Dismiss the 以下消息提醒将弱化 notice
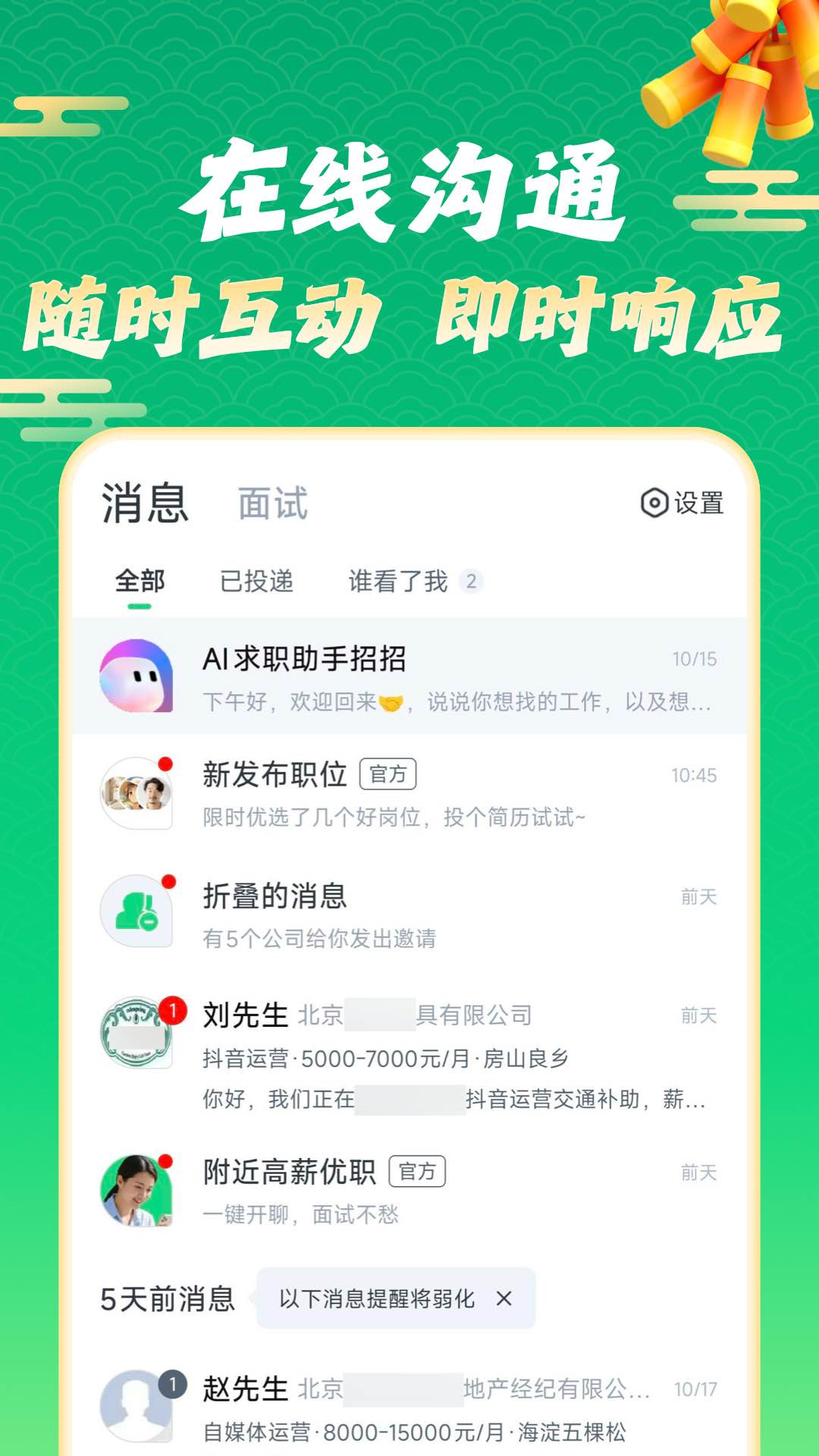The width and height of the screenshot is (819, 1456). click(x=503, y=1298)
